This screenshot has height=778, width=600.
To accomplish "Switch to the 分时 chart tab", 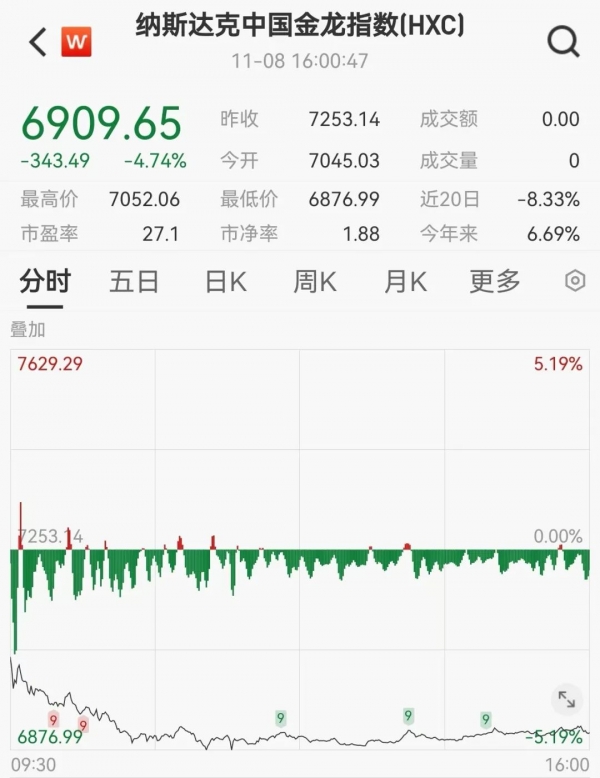I will [45, 282].
